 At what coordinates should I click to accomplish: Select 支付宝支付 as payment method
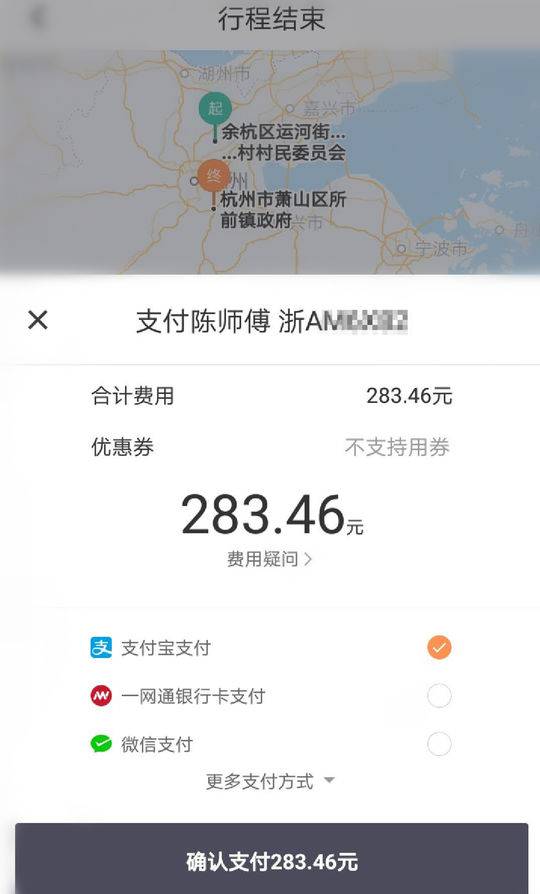pos(270,648)
